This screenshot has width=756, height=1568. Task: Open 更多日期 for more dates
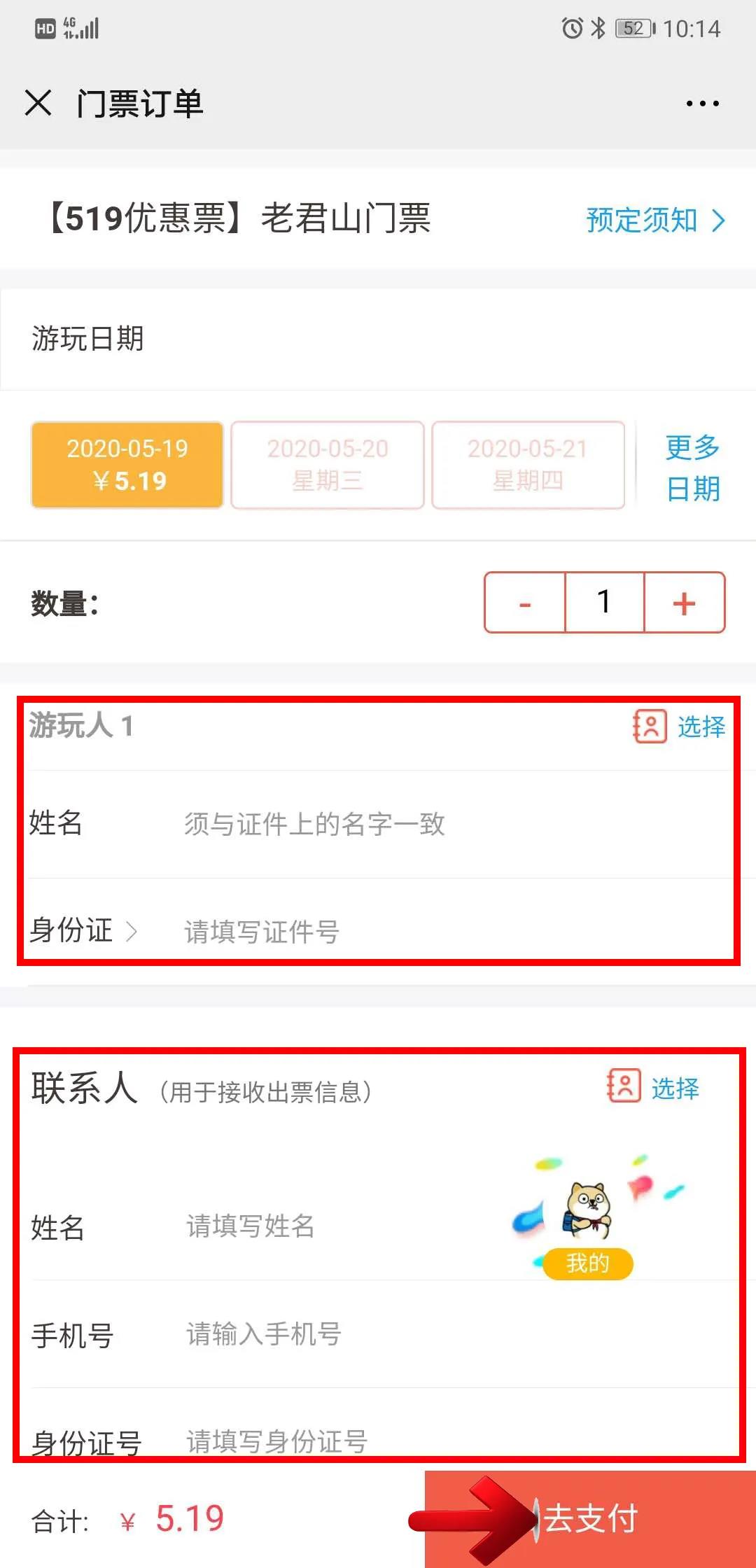tap(692, 468)
